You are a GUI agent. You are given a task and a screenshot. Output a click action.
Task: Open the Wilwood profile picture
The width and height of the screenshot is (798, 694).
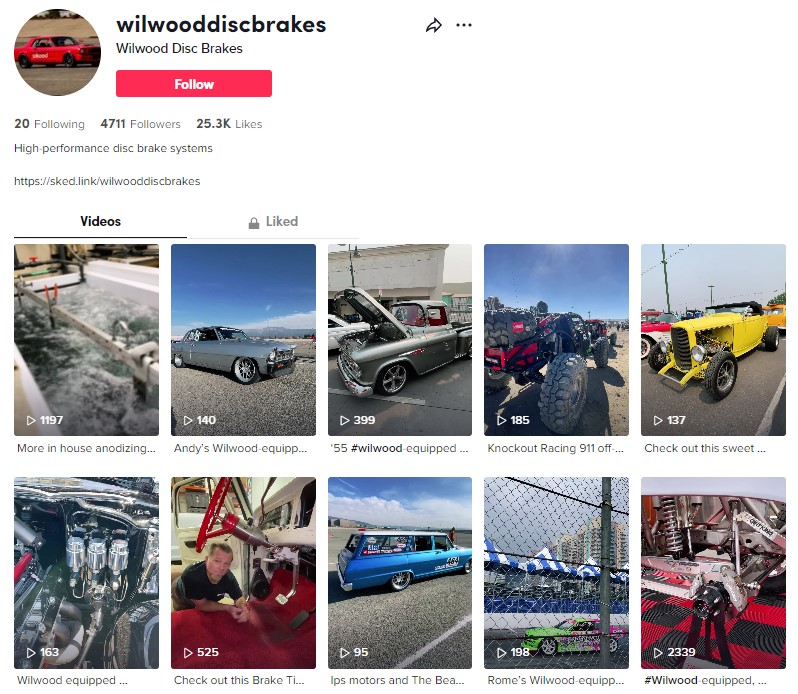tap(58, 52)
